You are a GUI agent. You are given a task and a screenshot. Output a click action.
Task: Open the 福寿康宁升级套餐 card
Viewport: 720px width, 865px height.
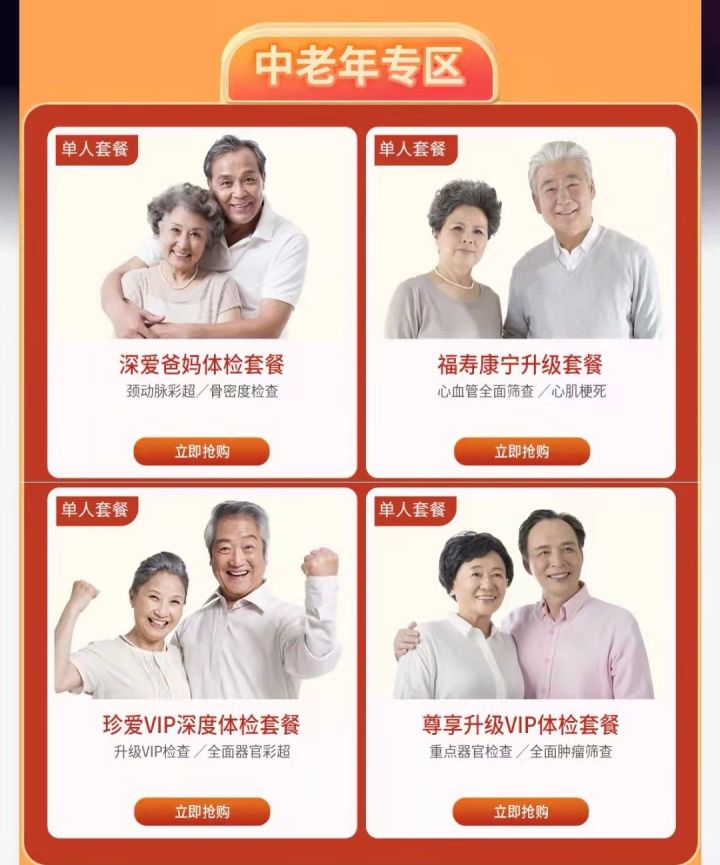[x=520, y=363]
